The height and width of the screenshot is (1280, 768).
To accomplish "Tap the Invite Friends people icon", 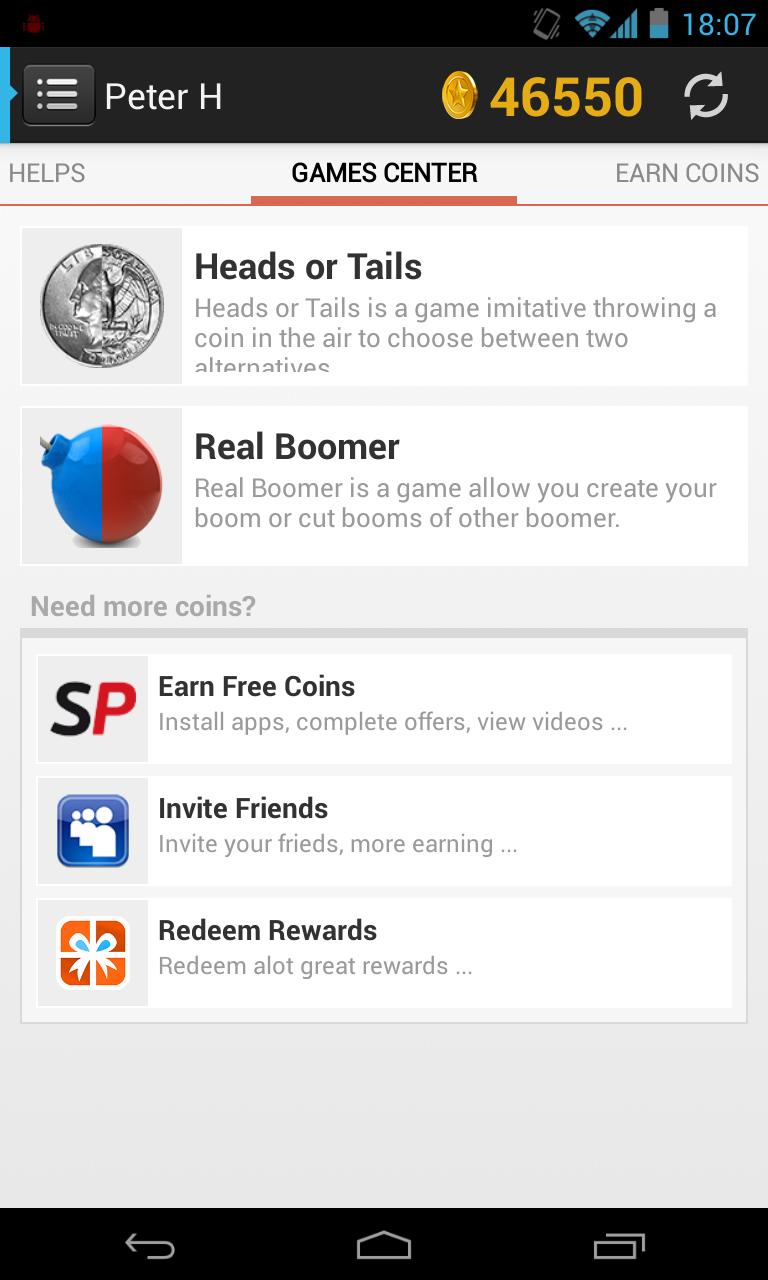I will pyautogui.click(x=92, y=830).
